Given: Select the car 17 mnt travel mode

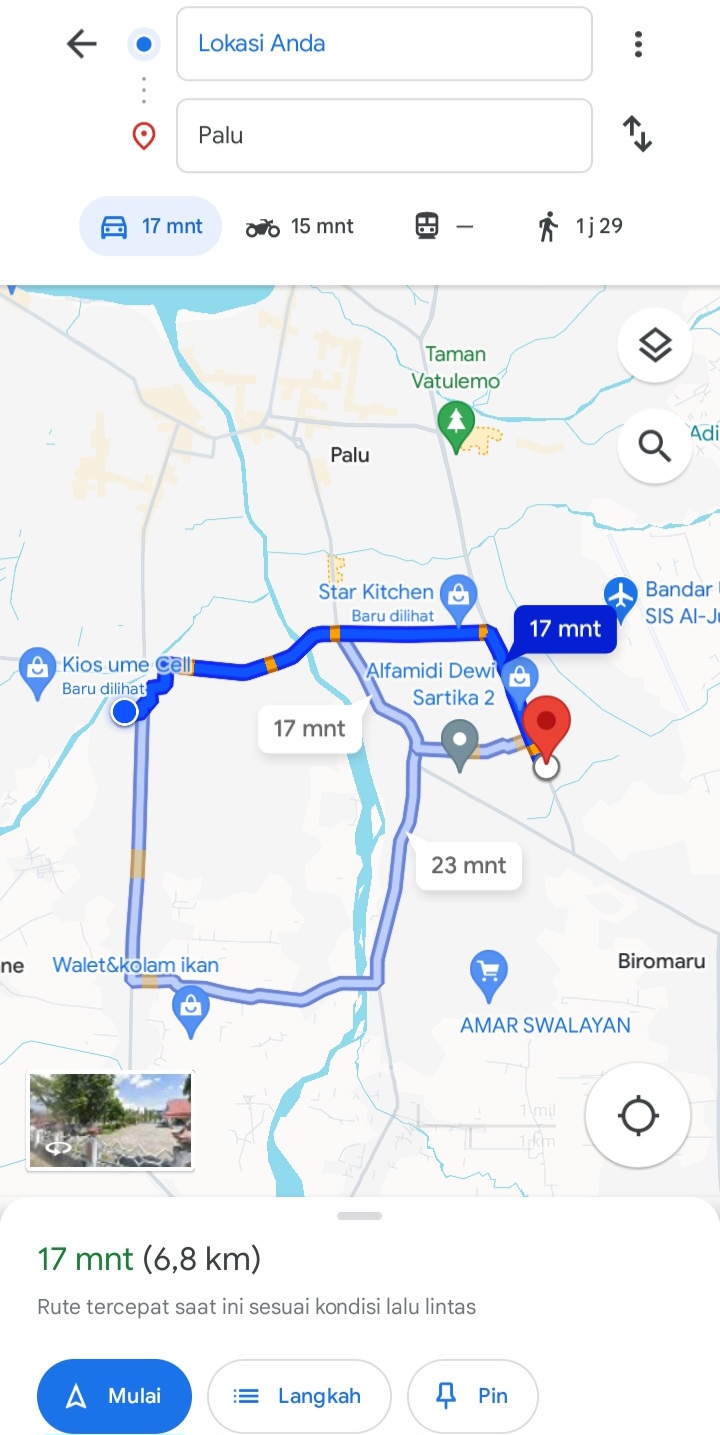Looking at the screenshot, I should coord(151,226).
